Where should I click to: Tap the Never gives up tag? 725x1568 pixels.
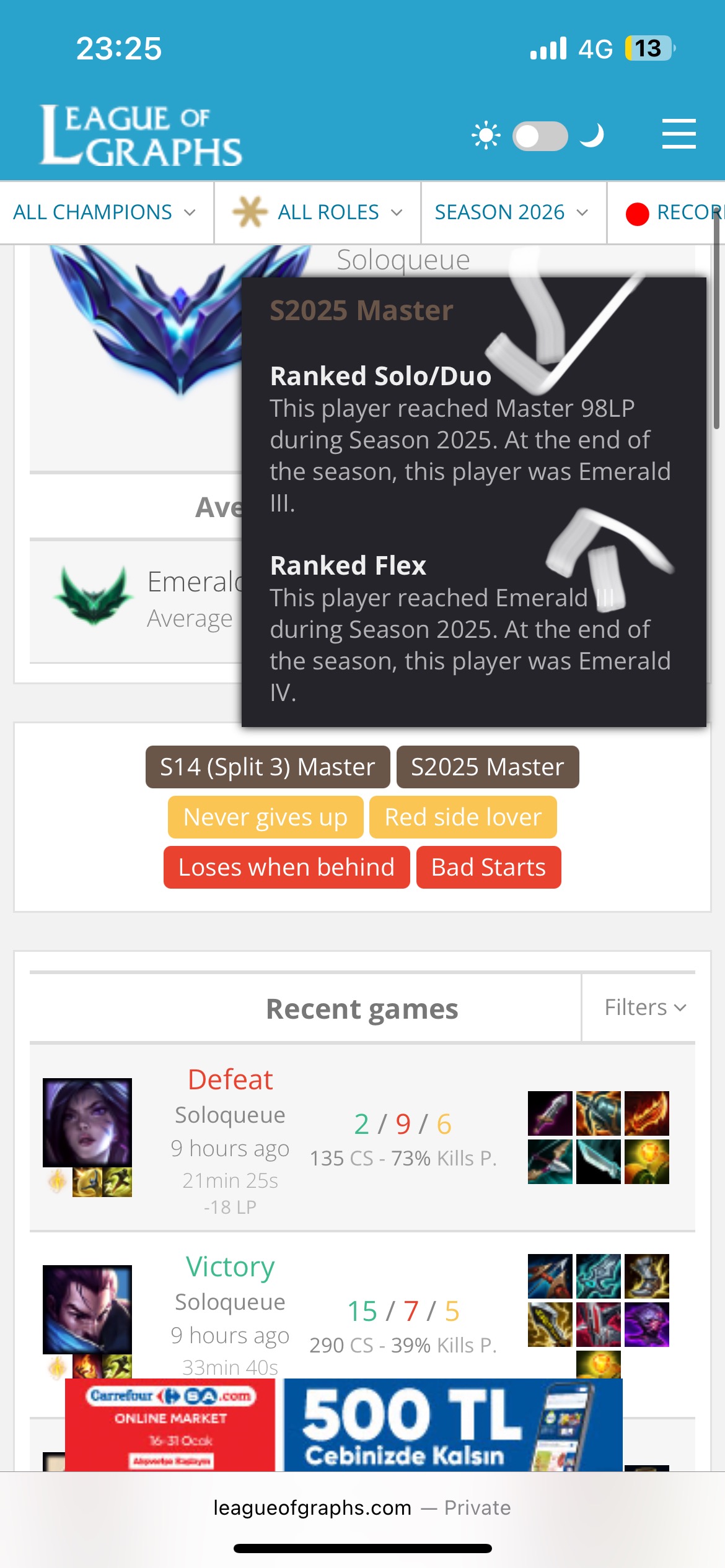pos(265,817)
